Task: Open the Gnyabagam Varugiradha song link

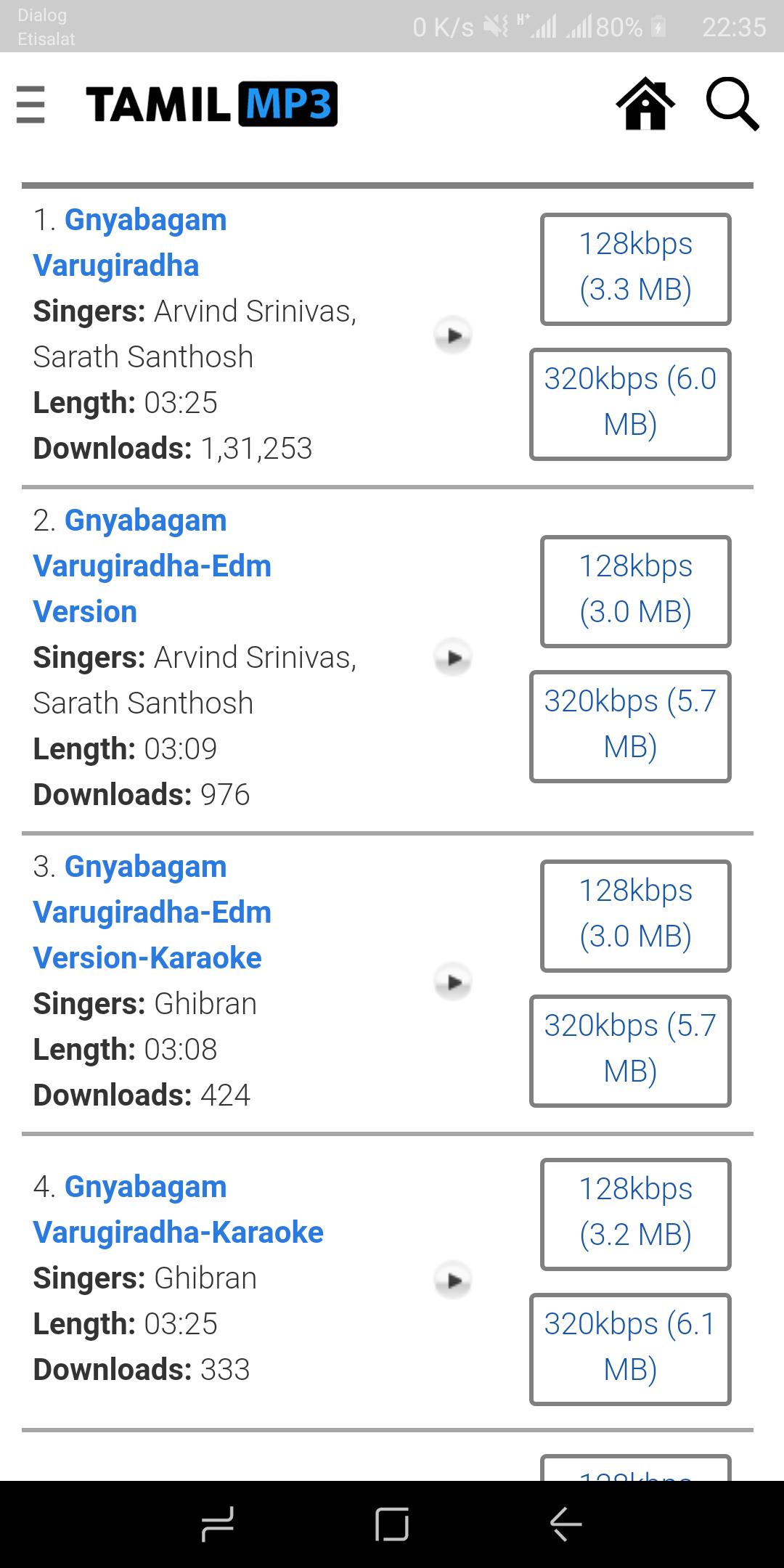Action: click(x=131, y=242)
